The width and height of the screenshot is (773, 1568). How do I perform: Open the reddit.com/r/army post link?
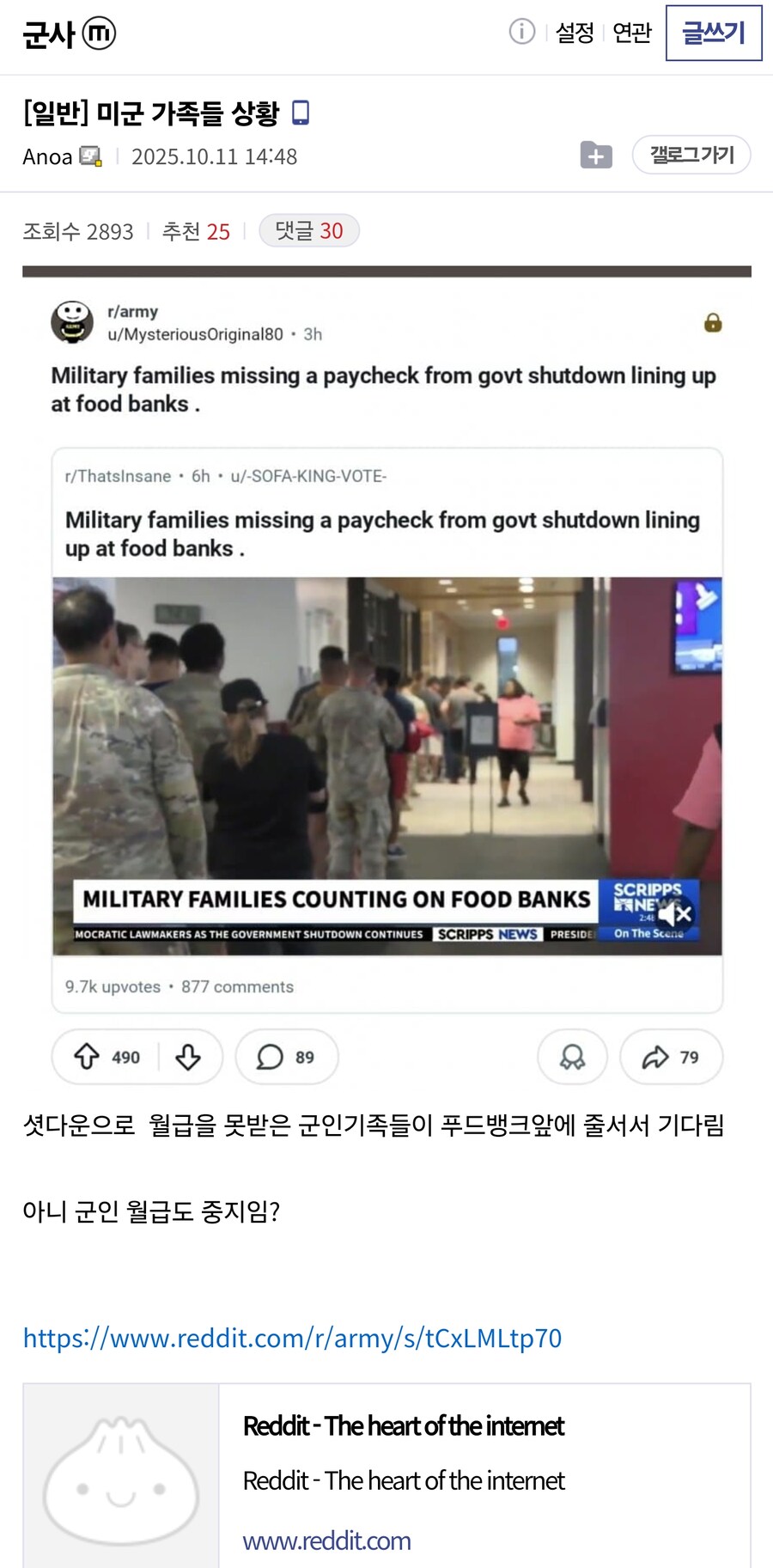292,1338
